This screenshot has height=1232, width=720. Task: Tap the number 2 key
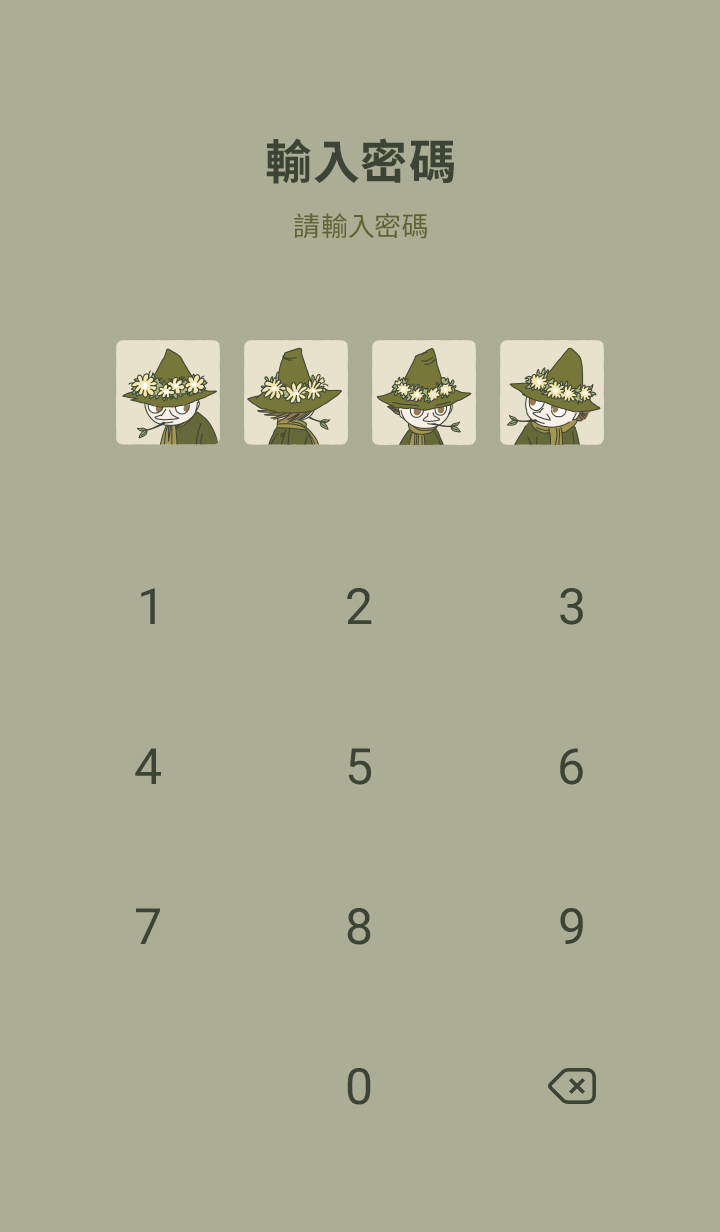click(359, 607)
